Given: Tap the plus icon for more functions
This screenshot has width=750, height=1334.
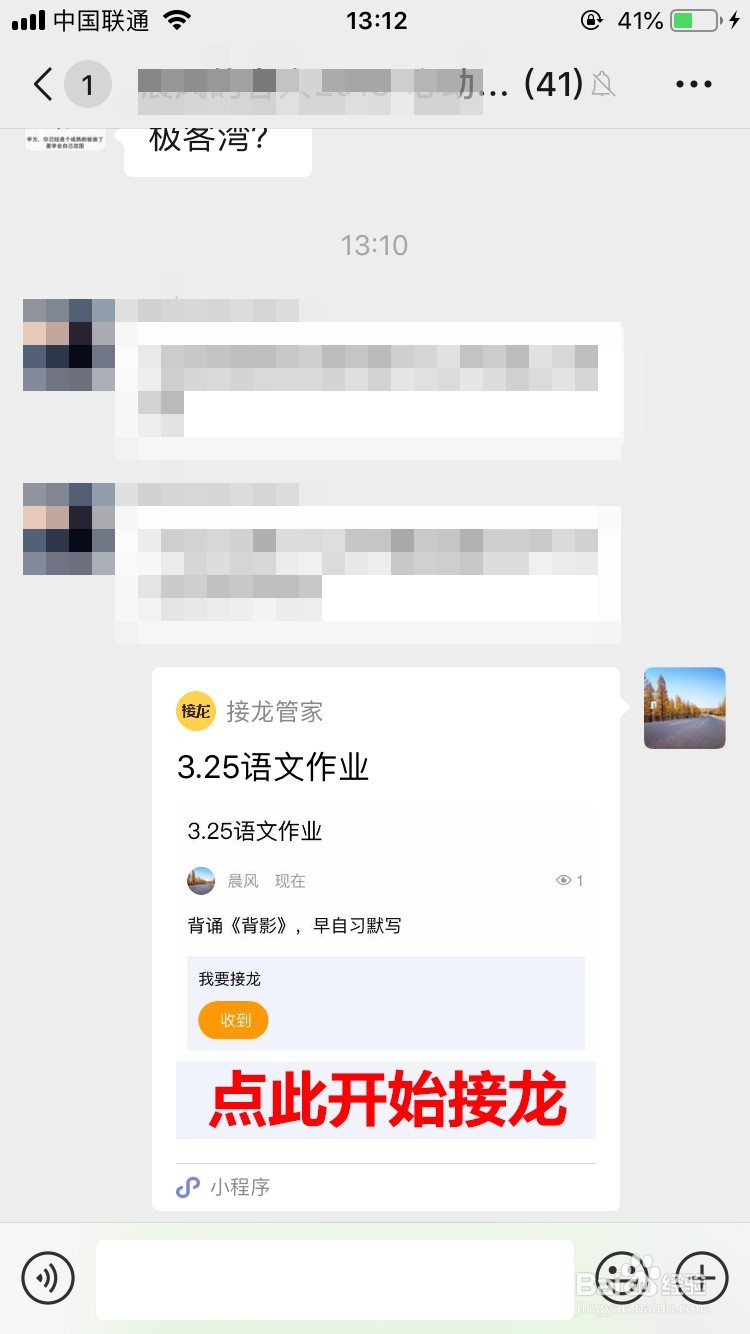Looking at the screenshot, I should tap(700, 1278).
